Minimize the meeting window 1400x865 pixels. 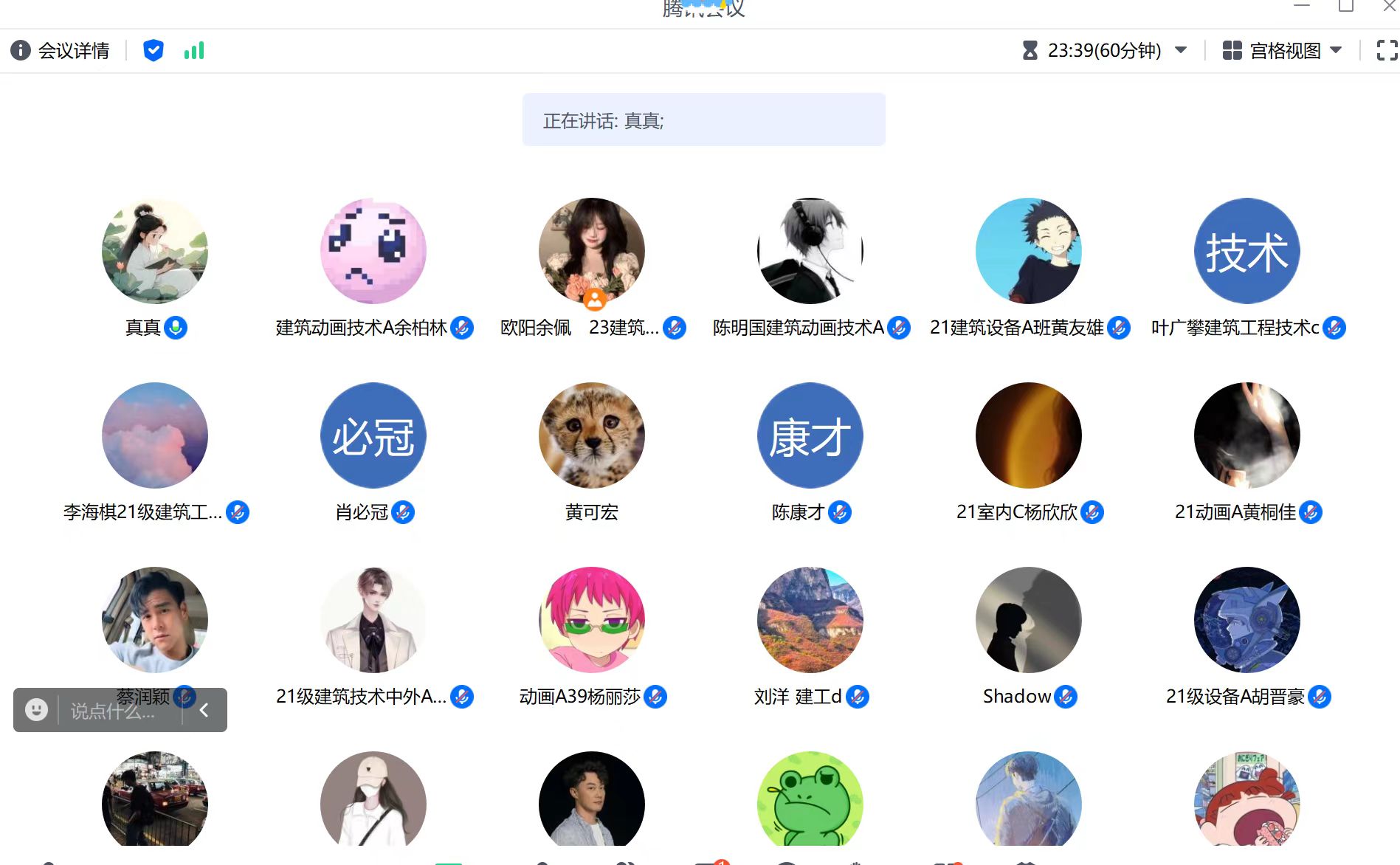(x=1302, y=6)
